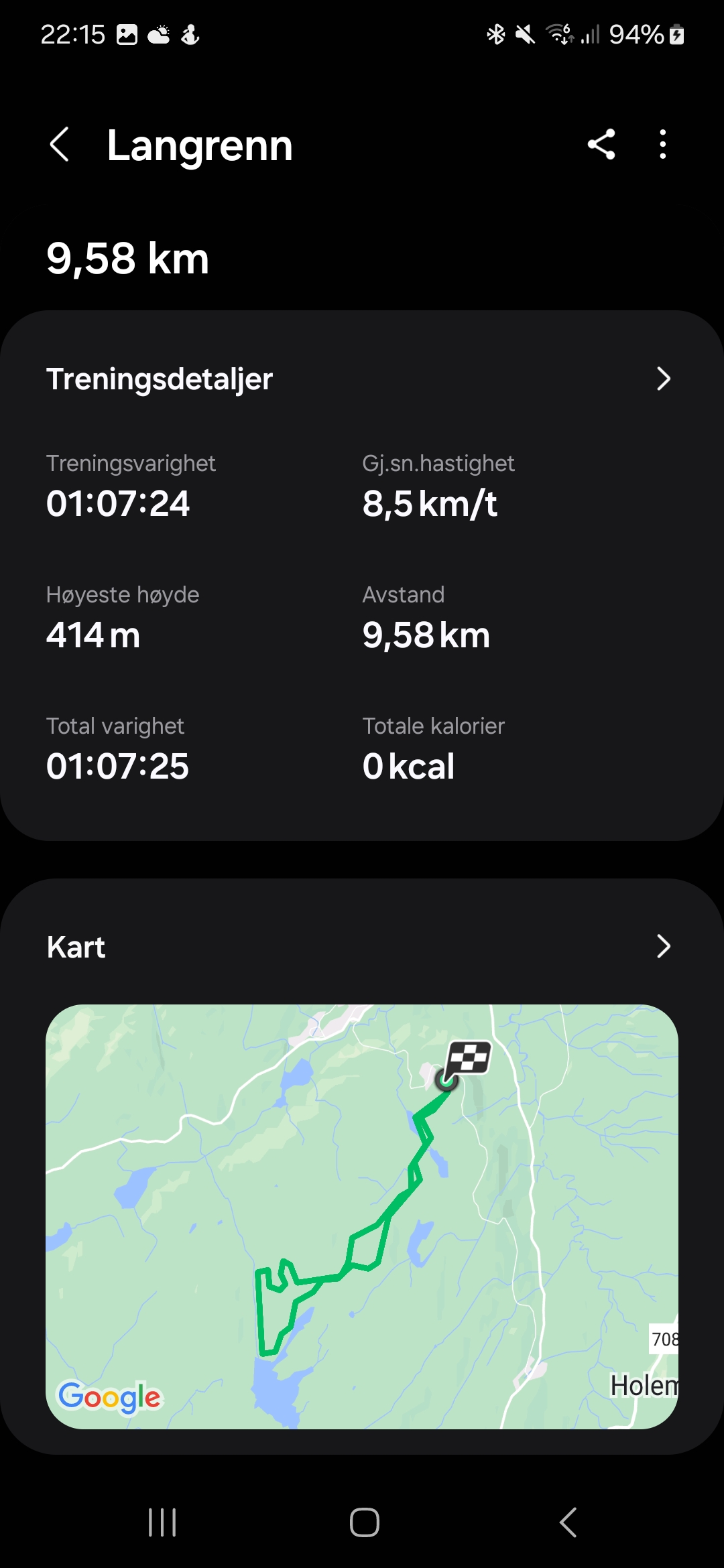Screen dimensions: 724x1568
Task: Open recent apps from navigation bar
Action: [162, 1522]
